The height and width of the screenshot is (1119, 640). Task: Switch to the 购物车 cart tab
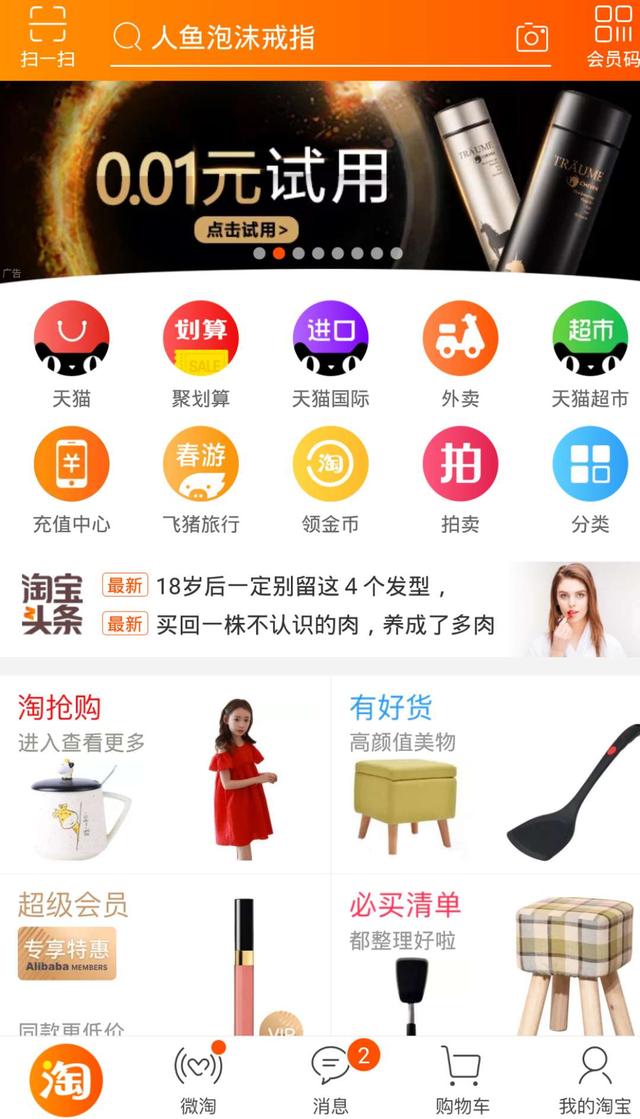pos(461,1078)
